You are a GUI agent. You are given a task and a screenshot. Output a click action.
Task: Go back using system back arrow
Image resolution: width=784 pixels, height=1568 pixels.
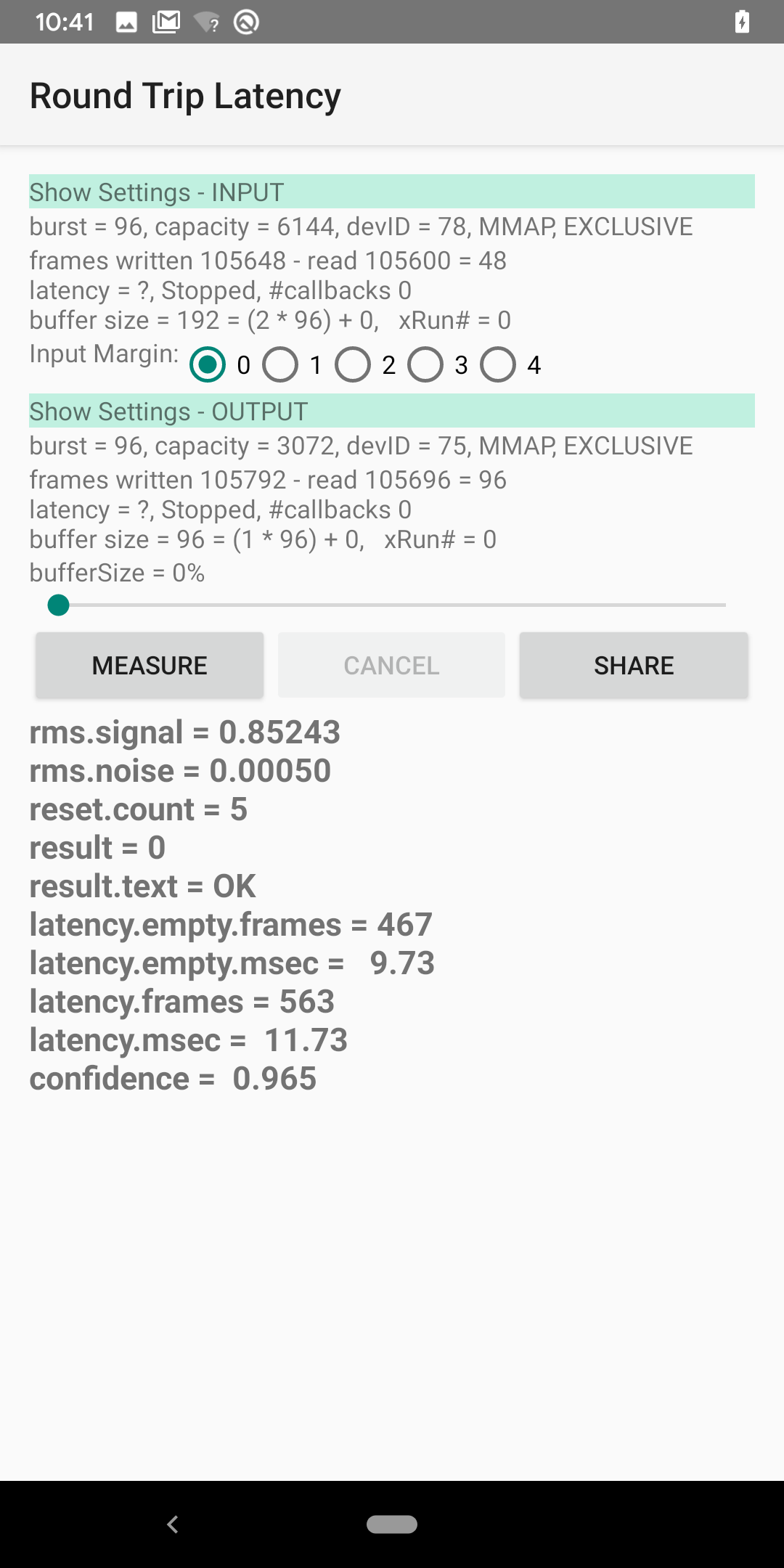click(173, 1524)
